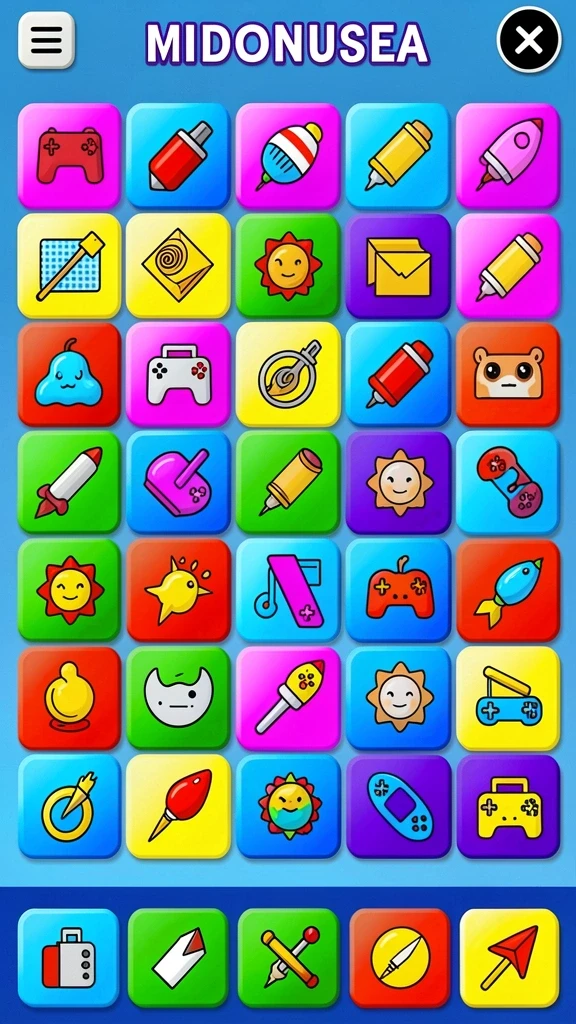Pick the yellow envelope tile
Viewport: 576px width, 1024px height.
tap(398, 266)
